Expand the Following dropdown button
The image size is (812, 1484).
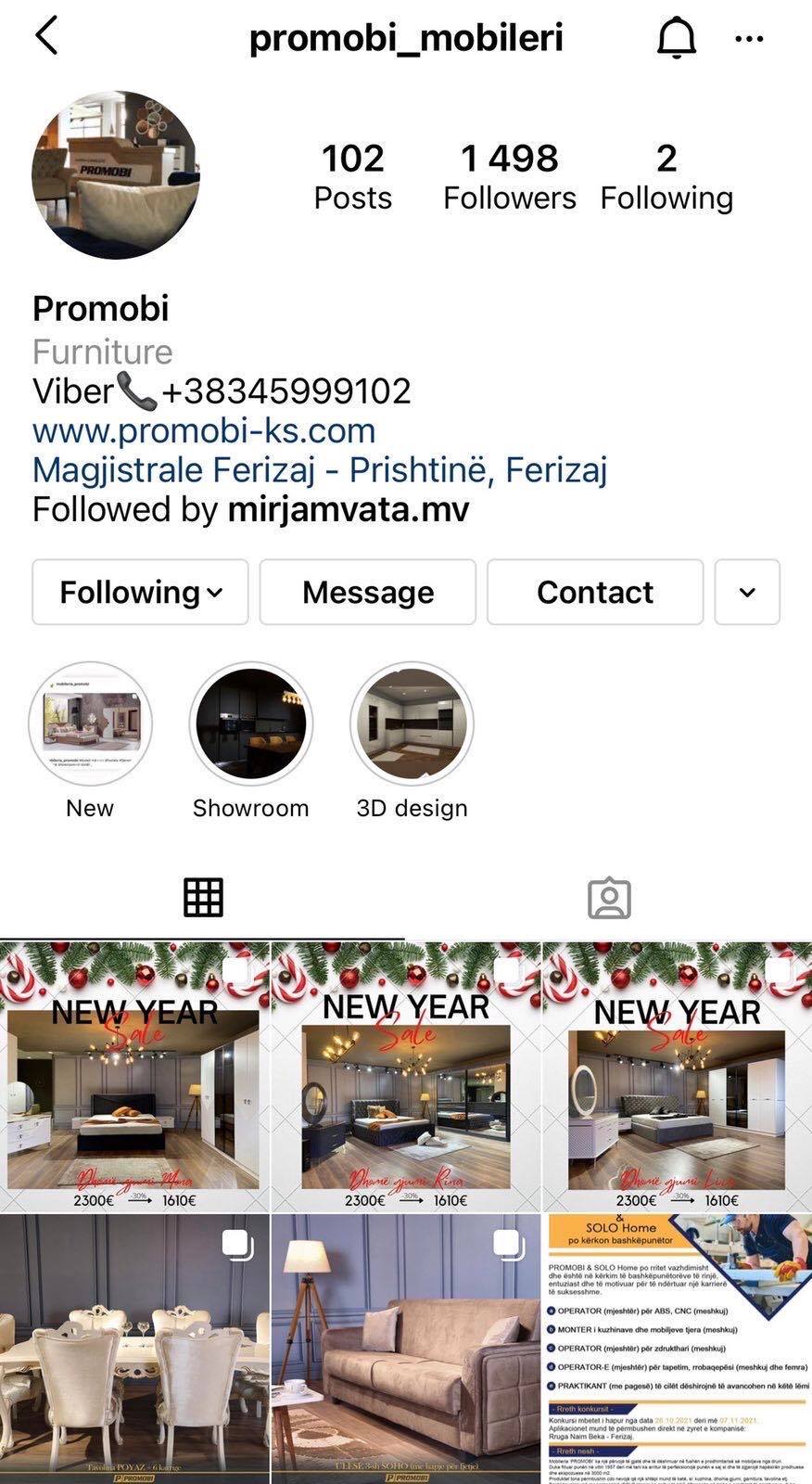click(140, 592)
